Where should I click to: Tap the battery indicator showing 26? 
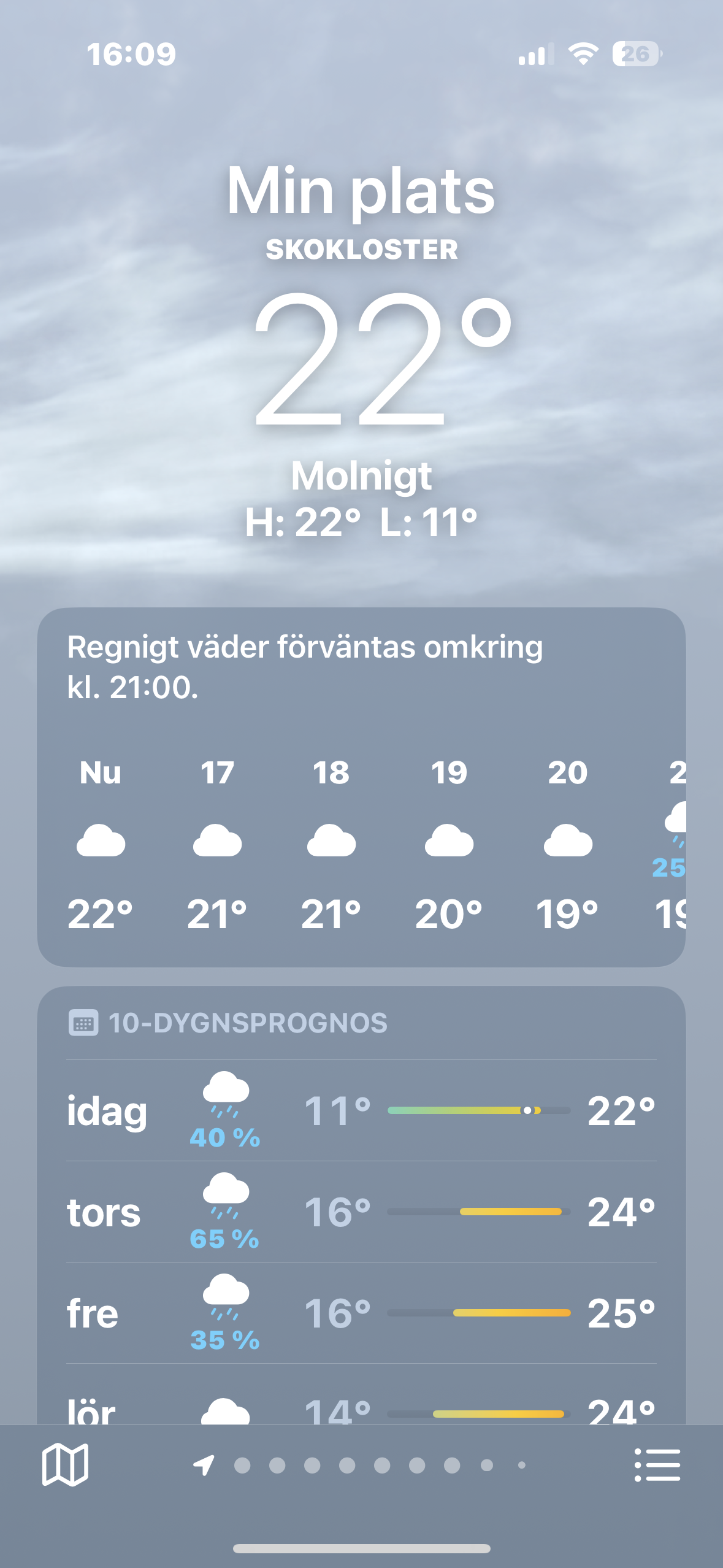(x=635, y=55)
